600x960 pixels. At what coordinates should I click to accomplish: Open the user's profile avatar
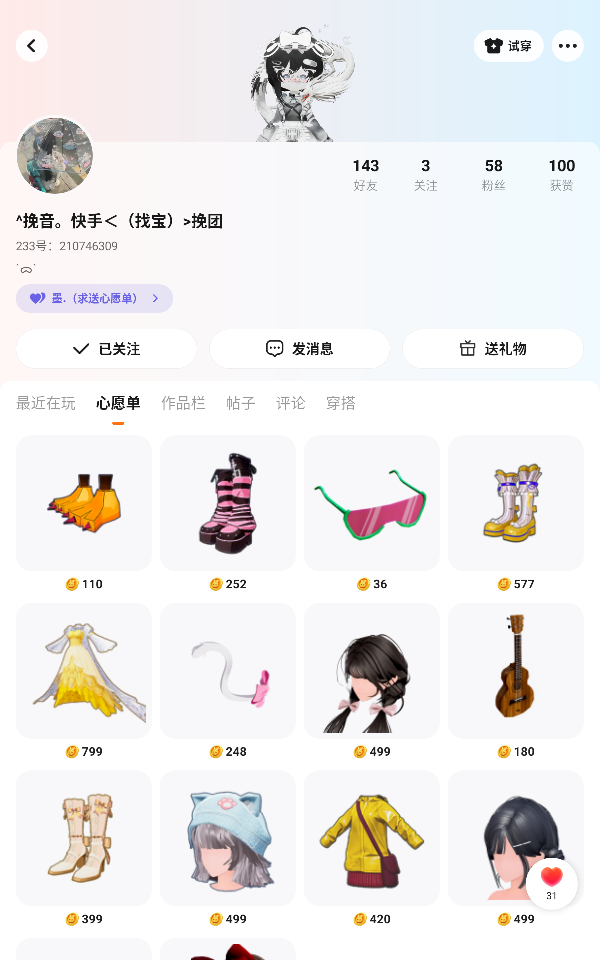[55, 156]
